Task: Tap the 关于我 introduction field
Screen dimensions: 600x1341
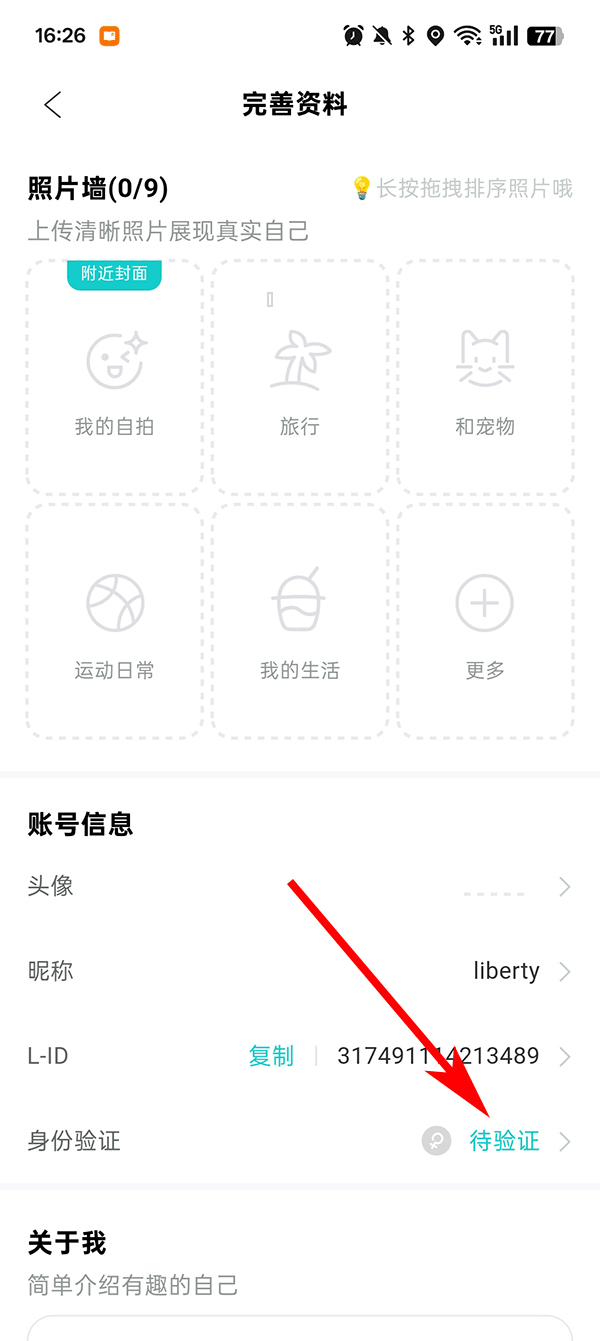Action: click(300, 1327)
